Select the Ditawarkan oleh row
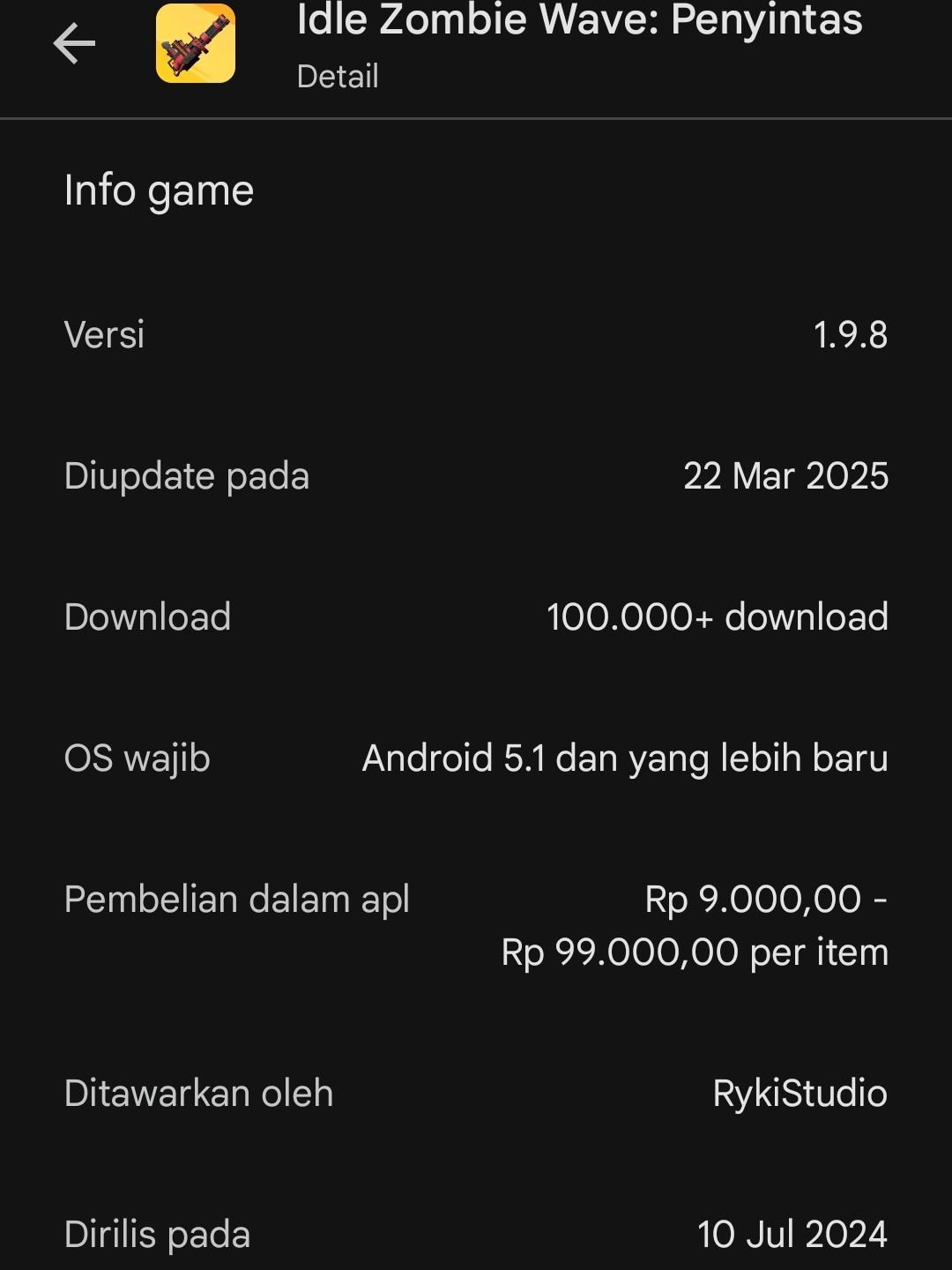Viewport: 952px width, 1270px height. tap(197, 1093)
